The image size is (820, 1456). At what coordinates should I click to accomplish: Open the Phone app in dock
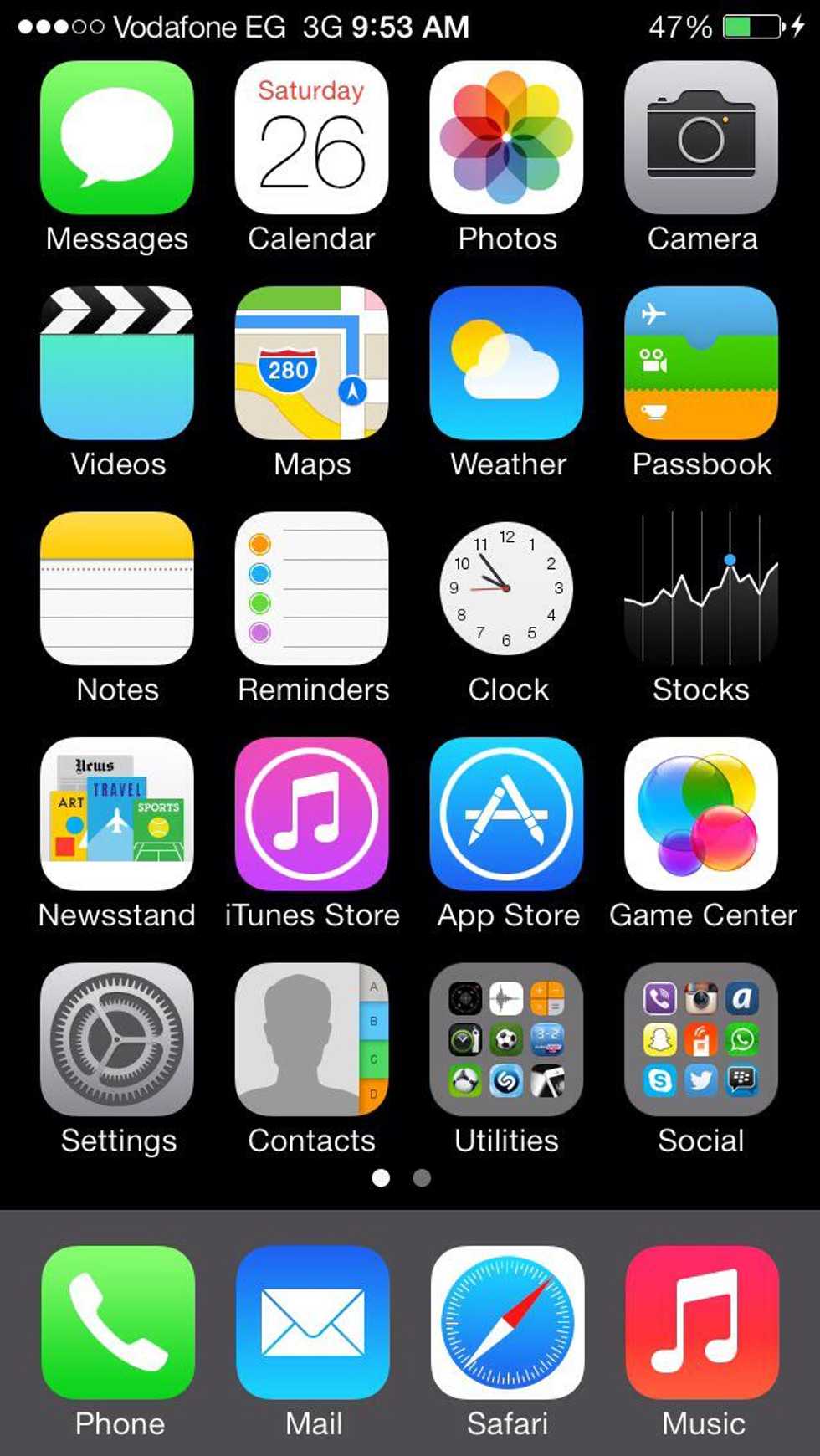coord(118,1322)
